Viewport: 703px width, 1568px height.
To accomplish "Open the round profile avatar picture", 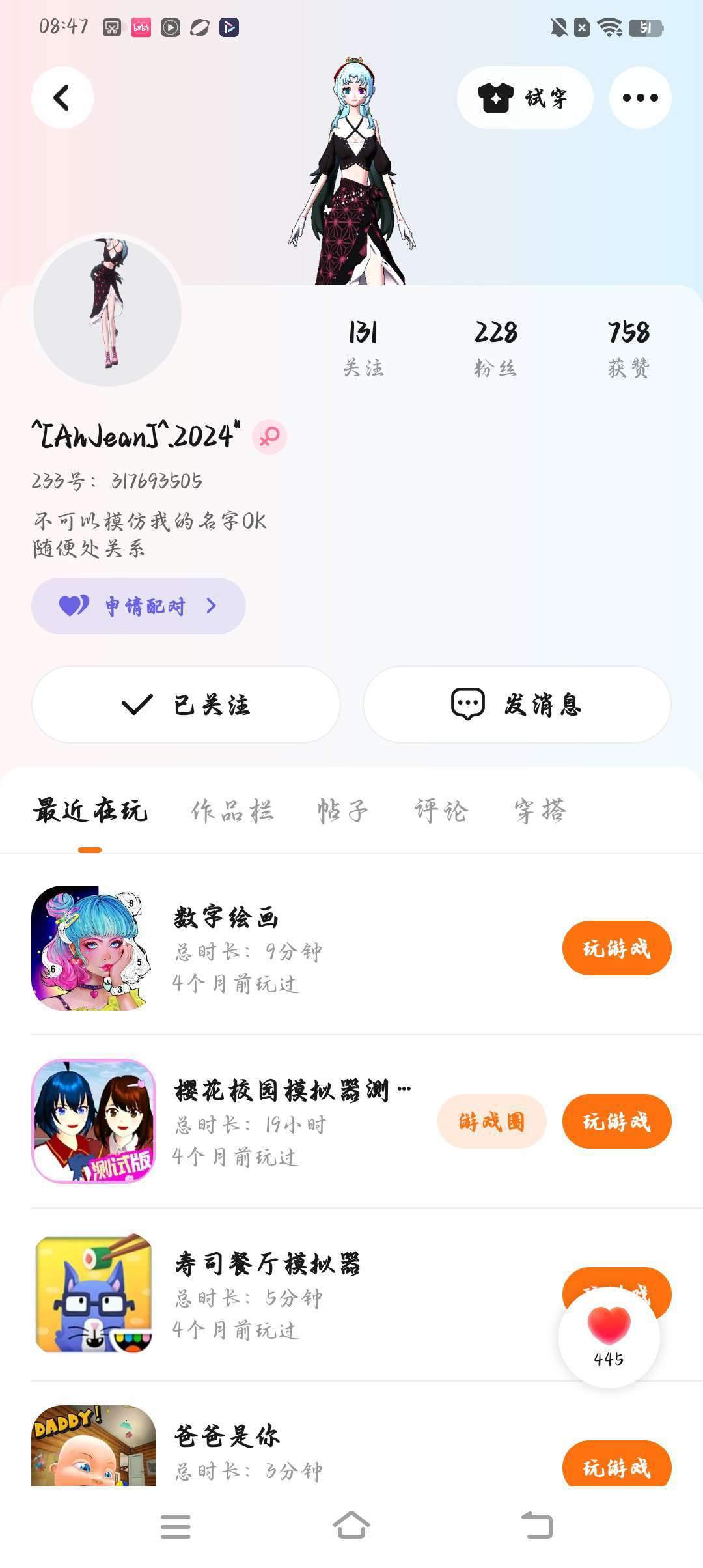I will (x=107, y=311).
